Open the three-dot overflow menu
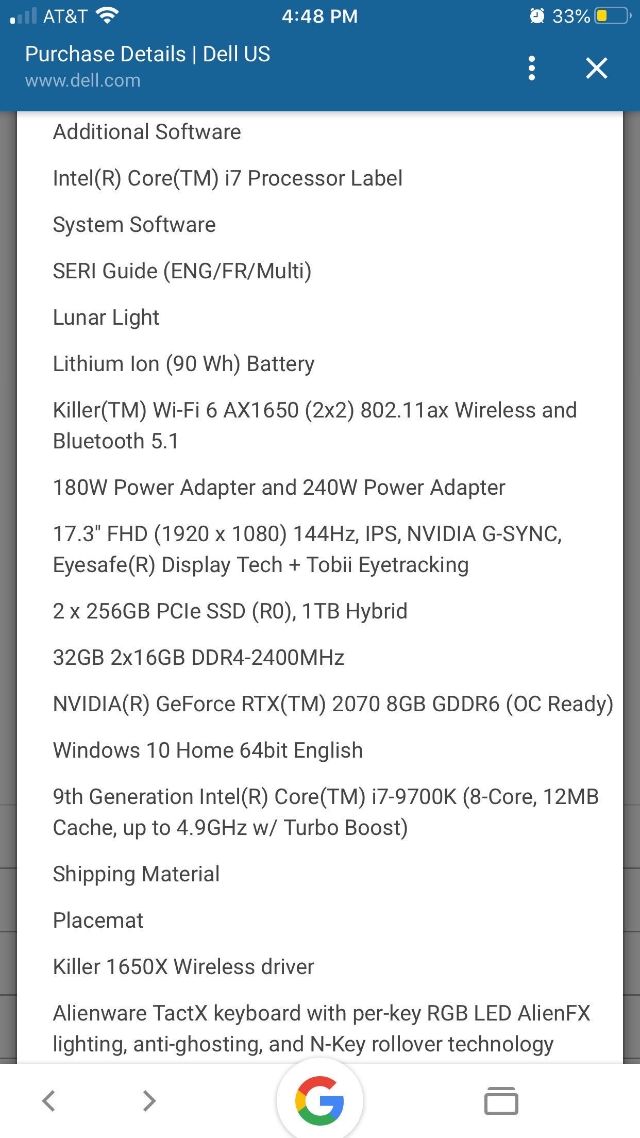The image size is (640, 1138). 532,68
